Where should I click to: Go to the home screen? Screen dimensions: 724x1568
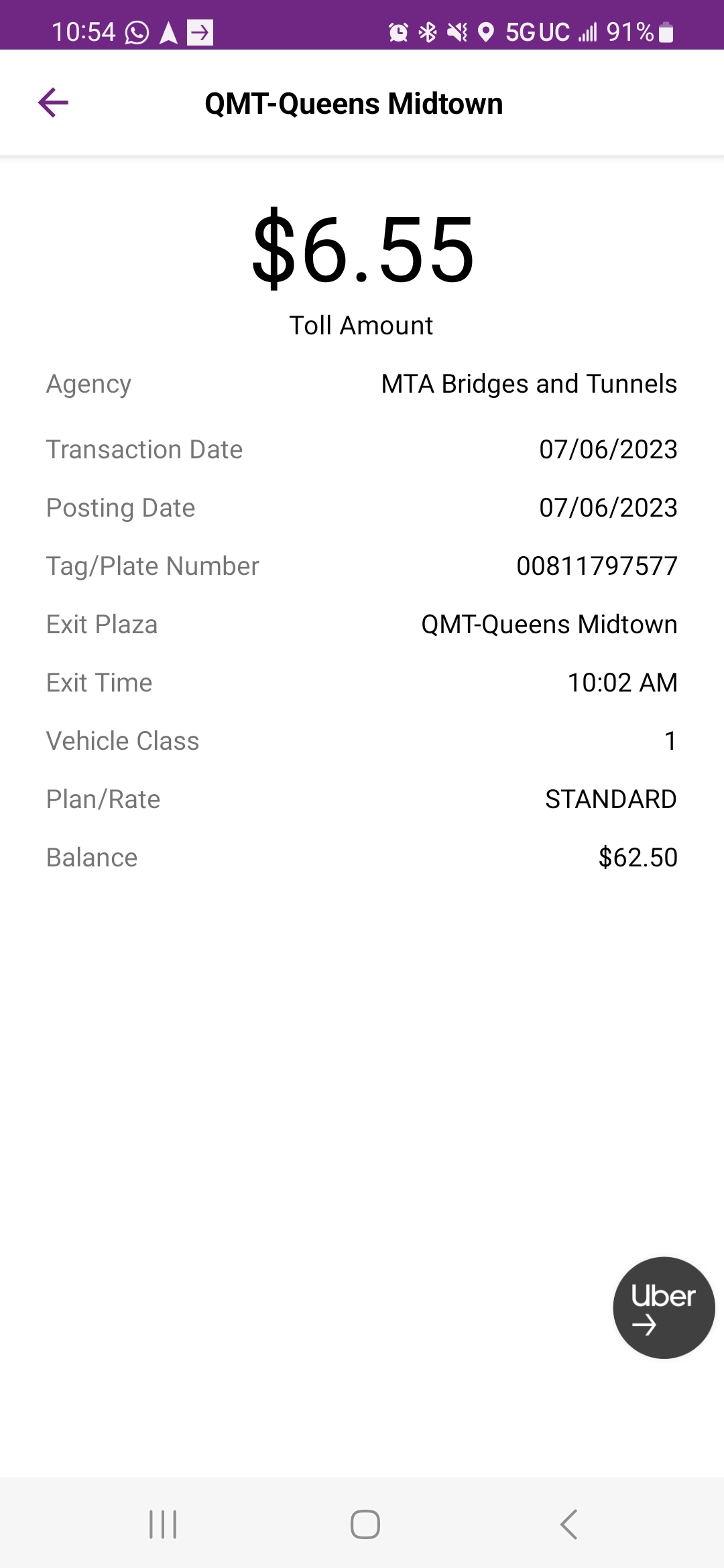pos(365,1524)
